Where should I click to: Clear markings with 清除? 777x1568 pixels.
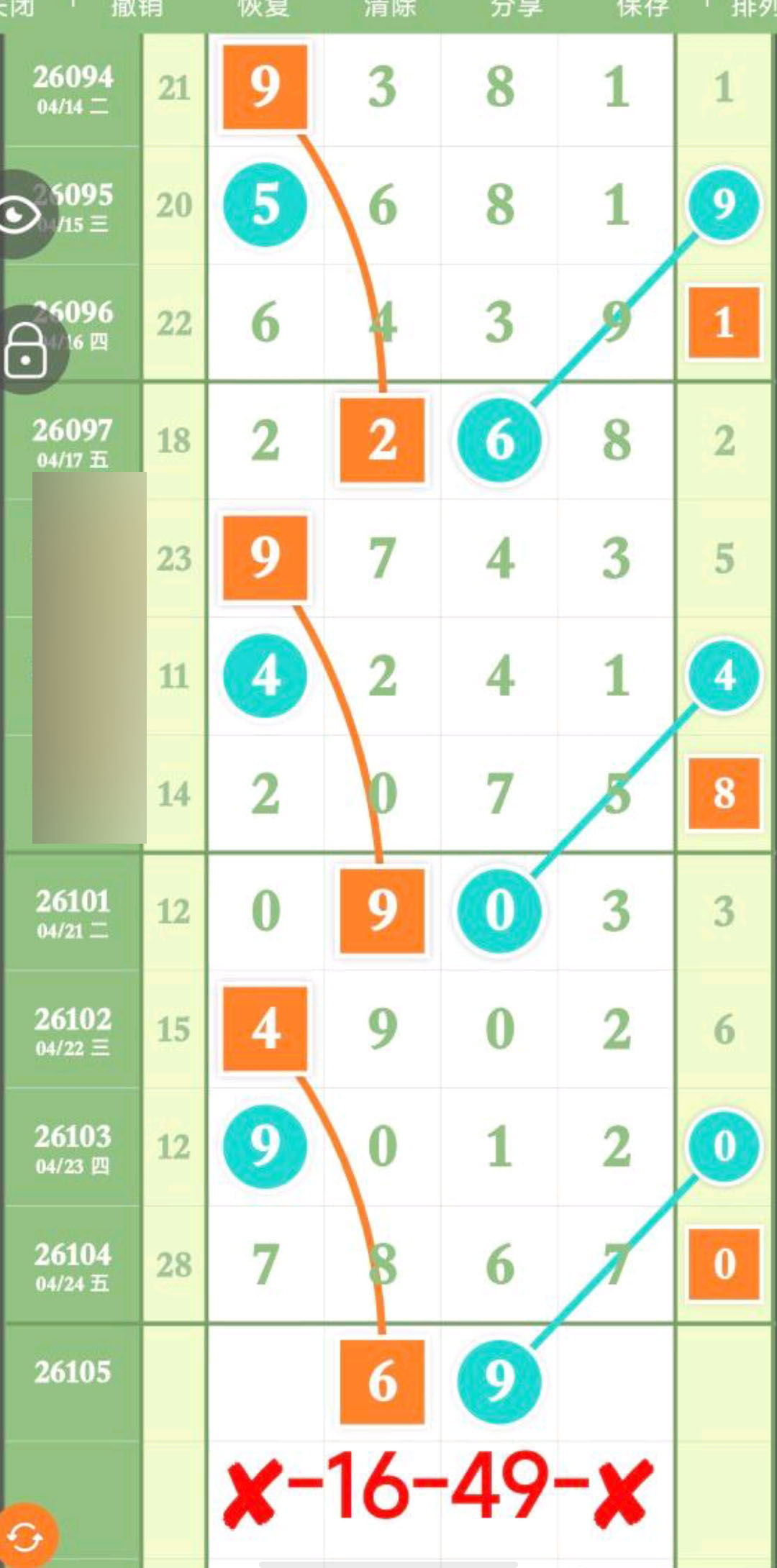click(x=389, y=9)
